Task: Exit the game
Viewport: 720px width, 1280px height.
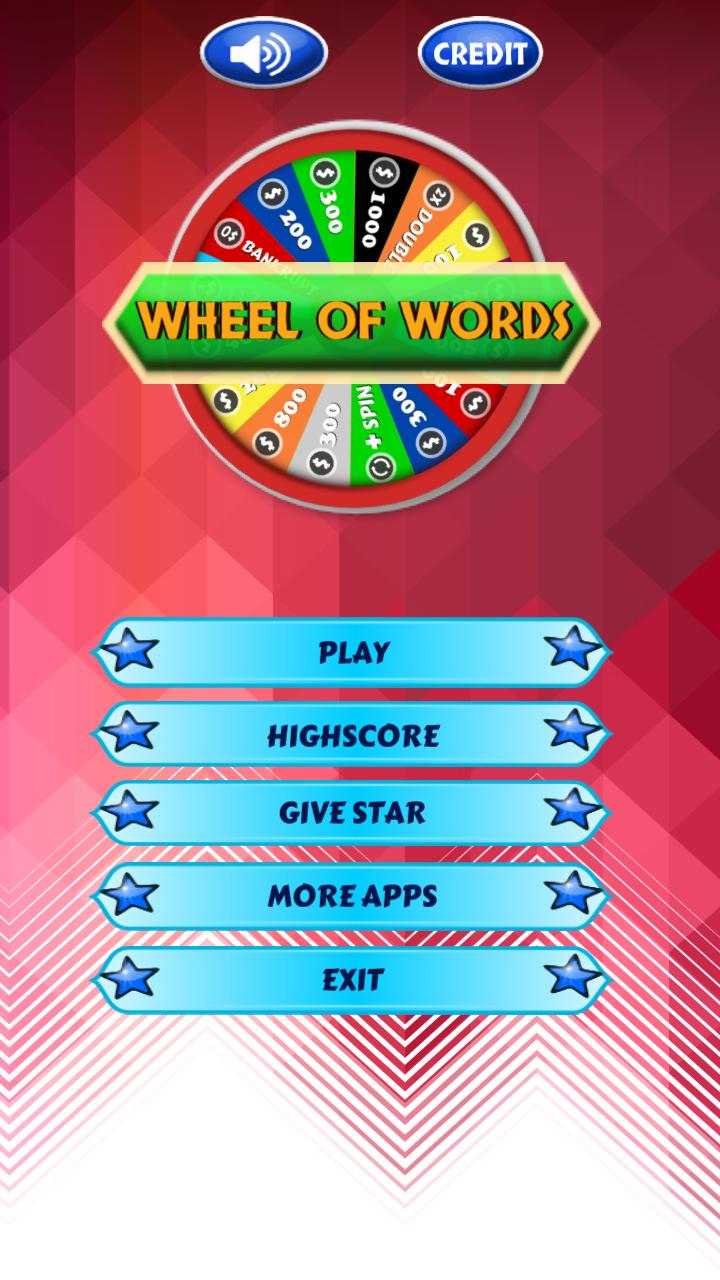Action: [x=352, y=980]
